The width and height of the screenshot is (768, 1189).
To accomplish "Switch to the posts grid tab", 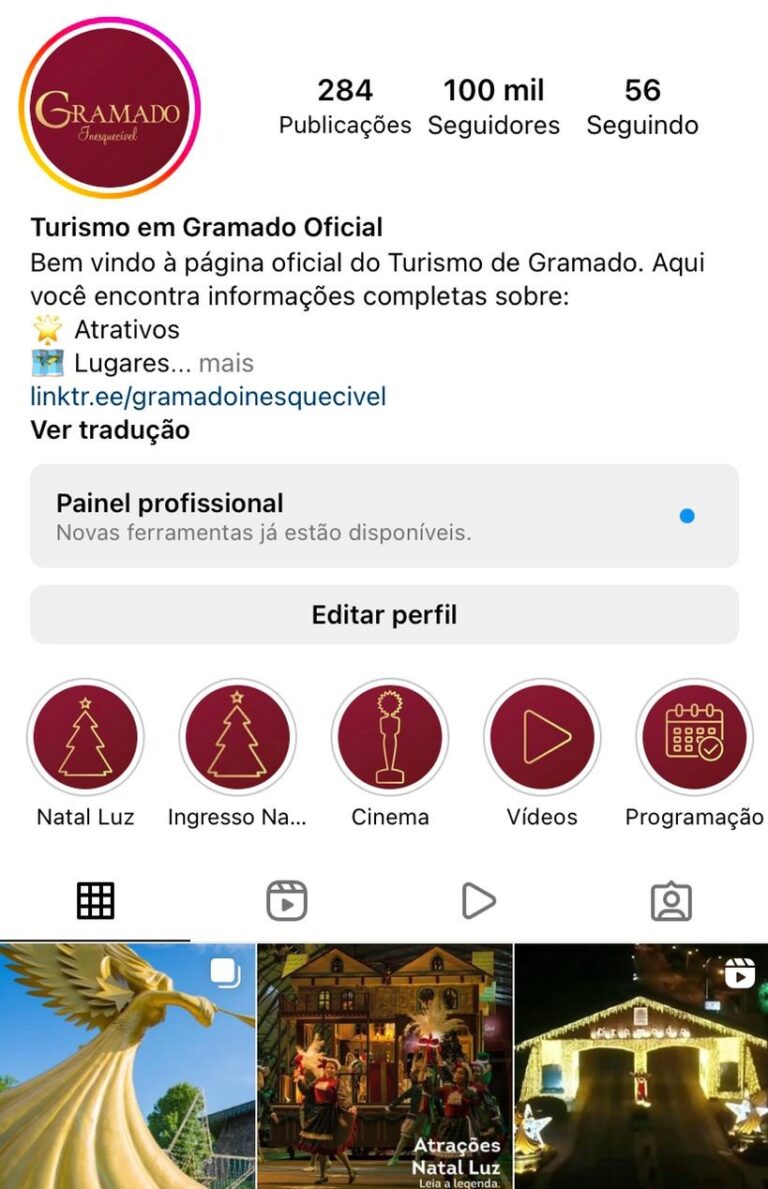I will click(x=96, y=901).
